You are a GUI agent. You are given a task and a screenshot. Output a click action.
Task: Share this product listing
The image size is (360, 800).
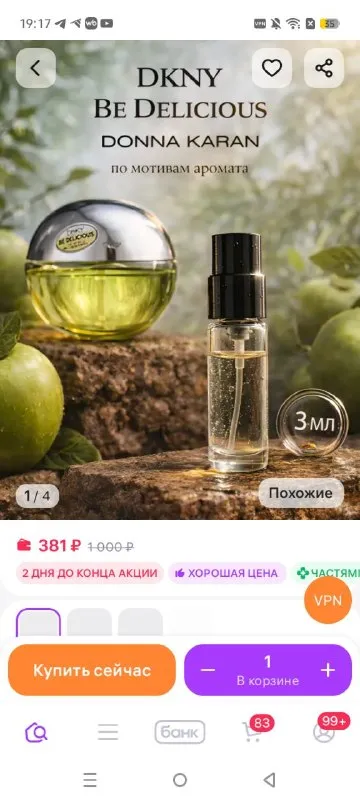(324, 68)
